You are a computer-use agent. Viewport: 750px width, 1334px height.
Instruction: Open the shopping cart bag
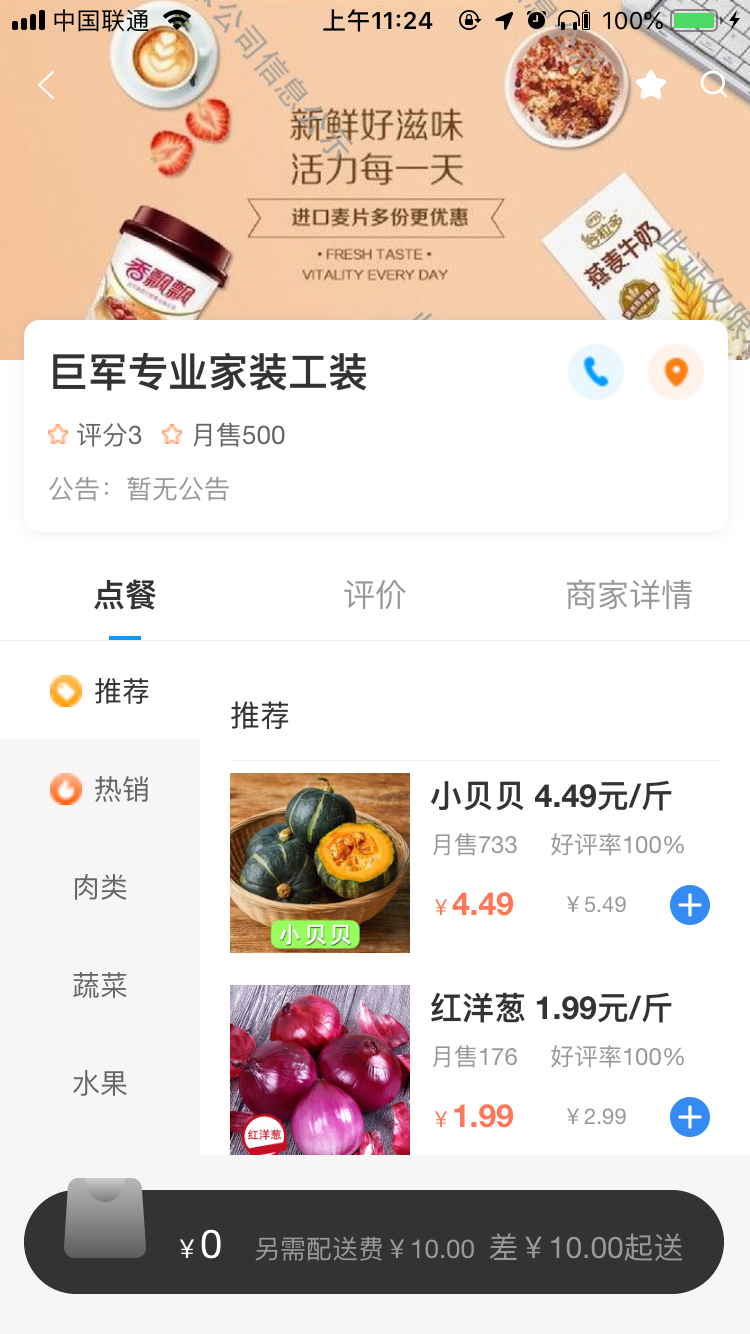coord(105,1218)
